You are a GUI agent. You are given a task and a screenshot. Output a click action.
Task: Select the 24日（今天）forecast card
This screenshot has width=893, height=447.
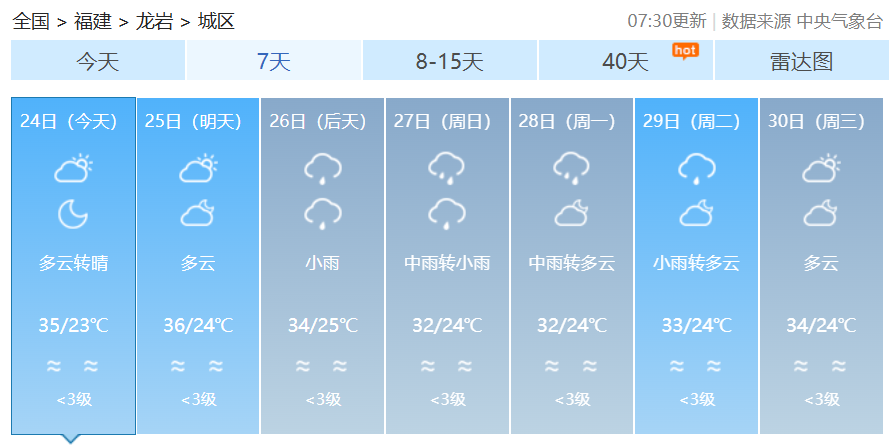(73, 265)
